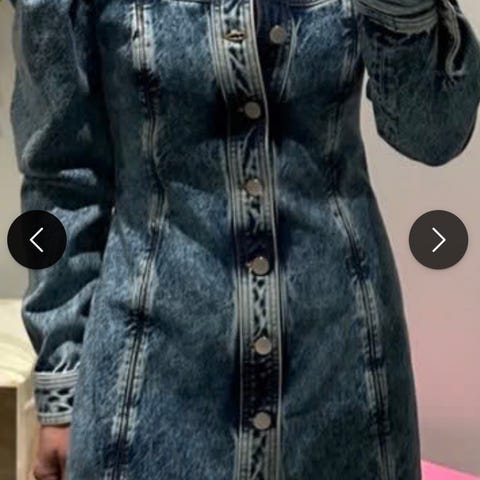The image size is (480, 480).
Task: Go to the next product photo
Action: (438, 240)
